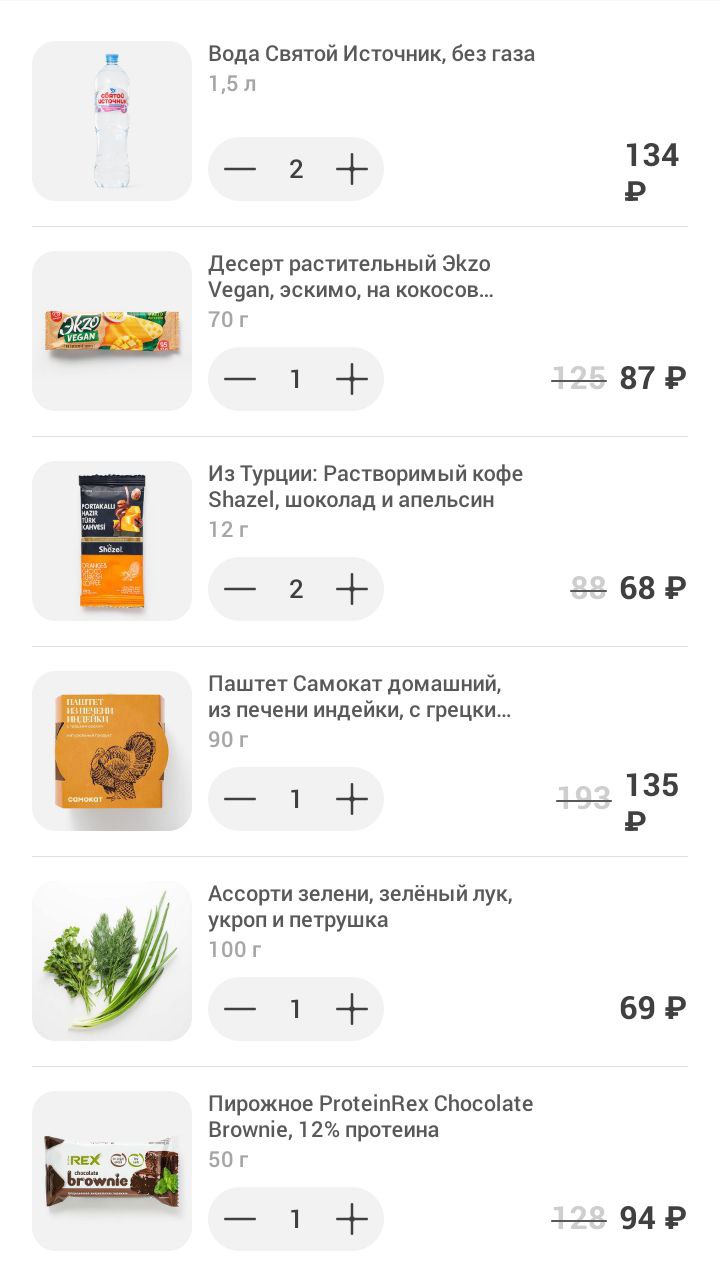Remove one ProteinRex Brownie
The image size is (720, 1263).
click(240, 1219)
